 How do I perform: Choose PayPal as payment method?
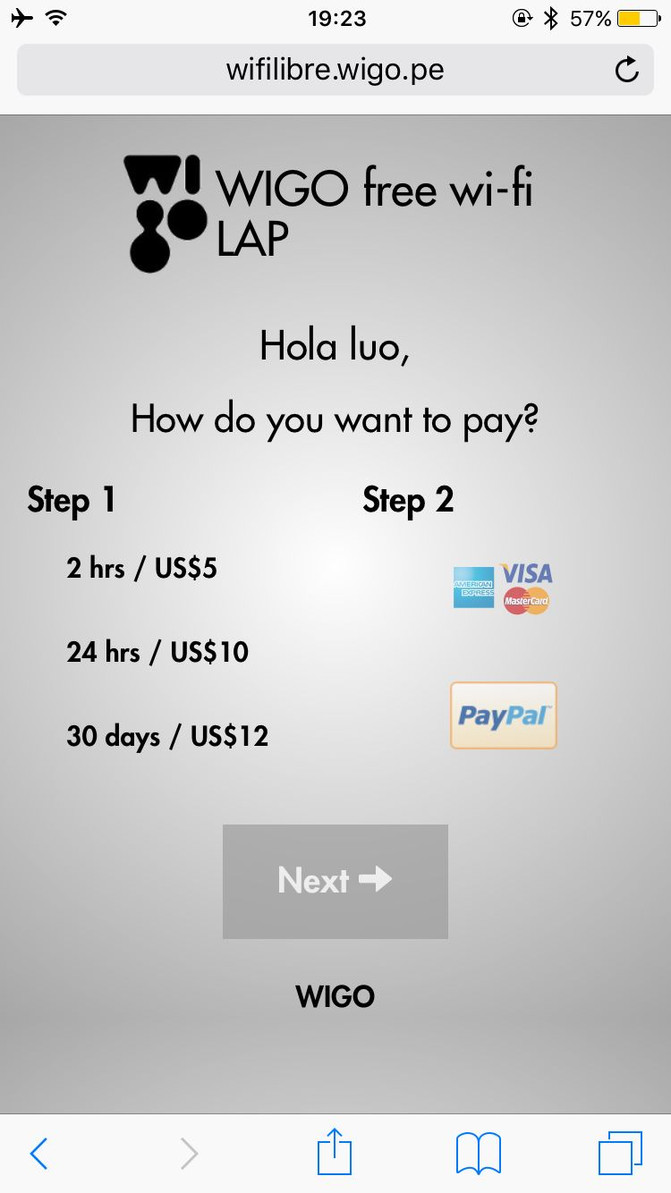(x=504, y=715)
